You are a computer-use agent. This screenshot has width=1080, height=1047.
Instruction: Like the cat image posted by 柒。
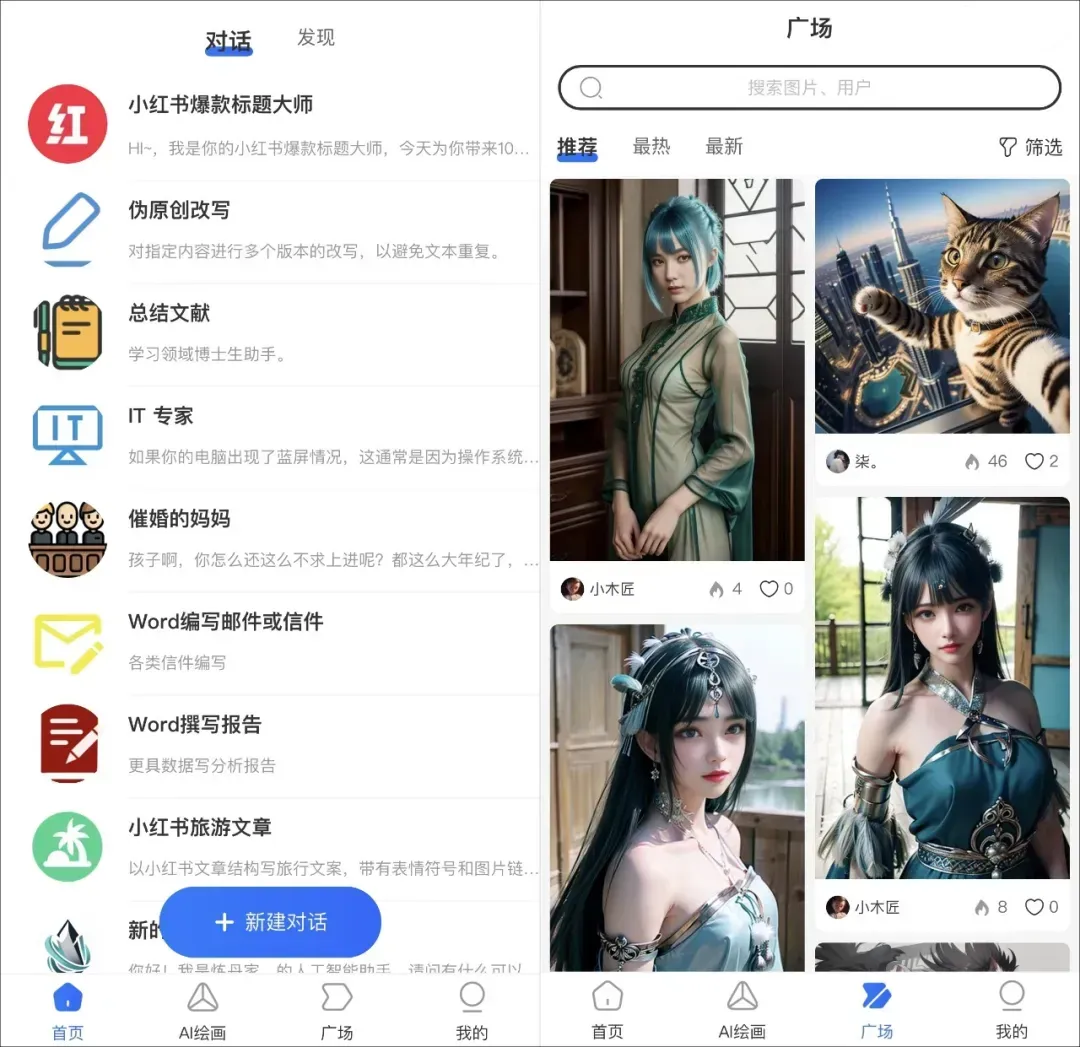tap(1034, 461)
